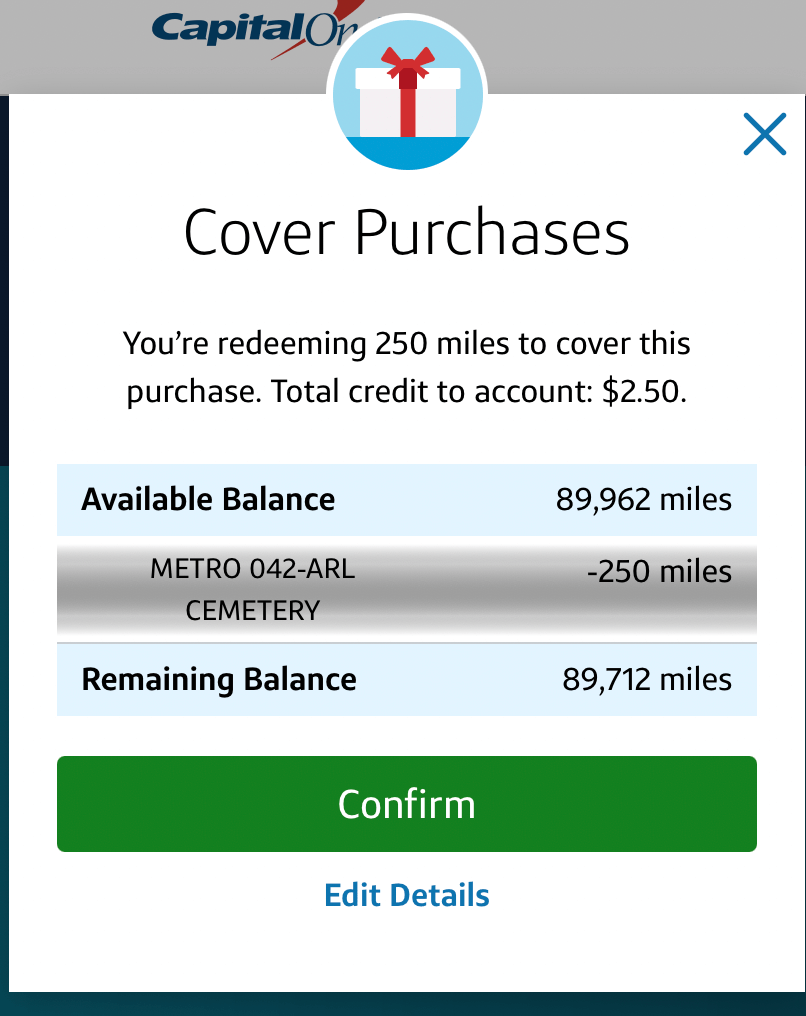Click the X to dismiss the dialog
The width and height of the screenshot is (806, 1016).
pyautogui.click(x=764, y=134)
